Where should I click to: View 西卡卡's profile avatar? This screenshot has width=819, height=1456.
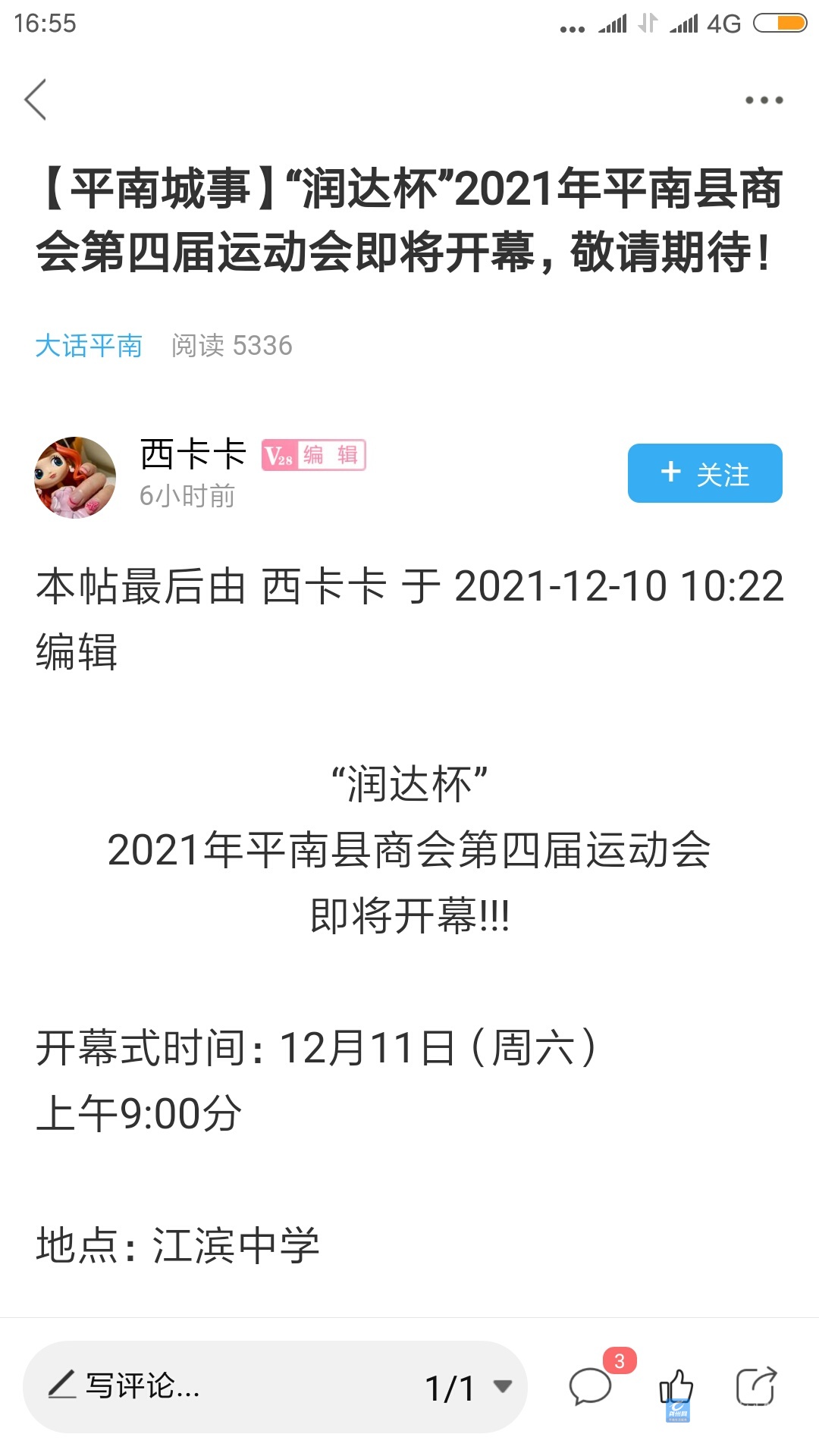click(x=75, y=477)
